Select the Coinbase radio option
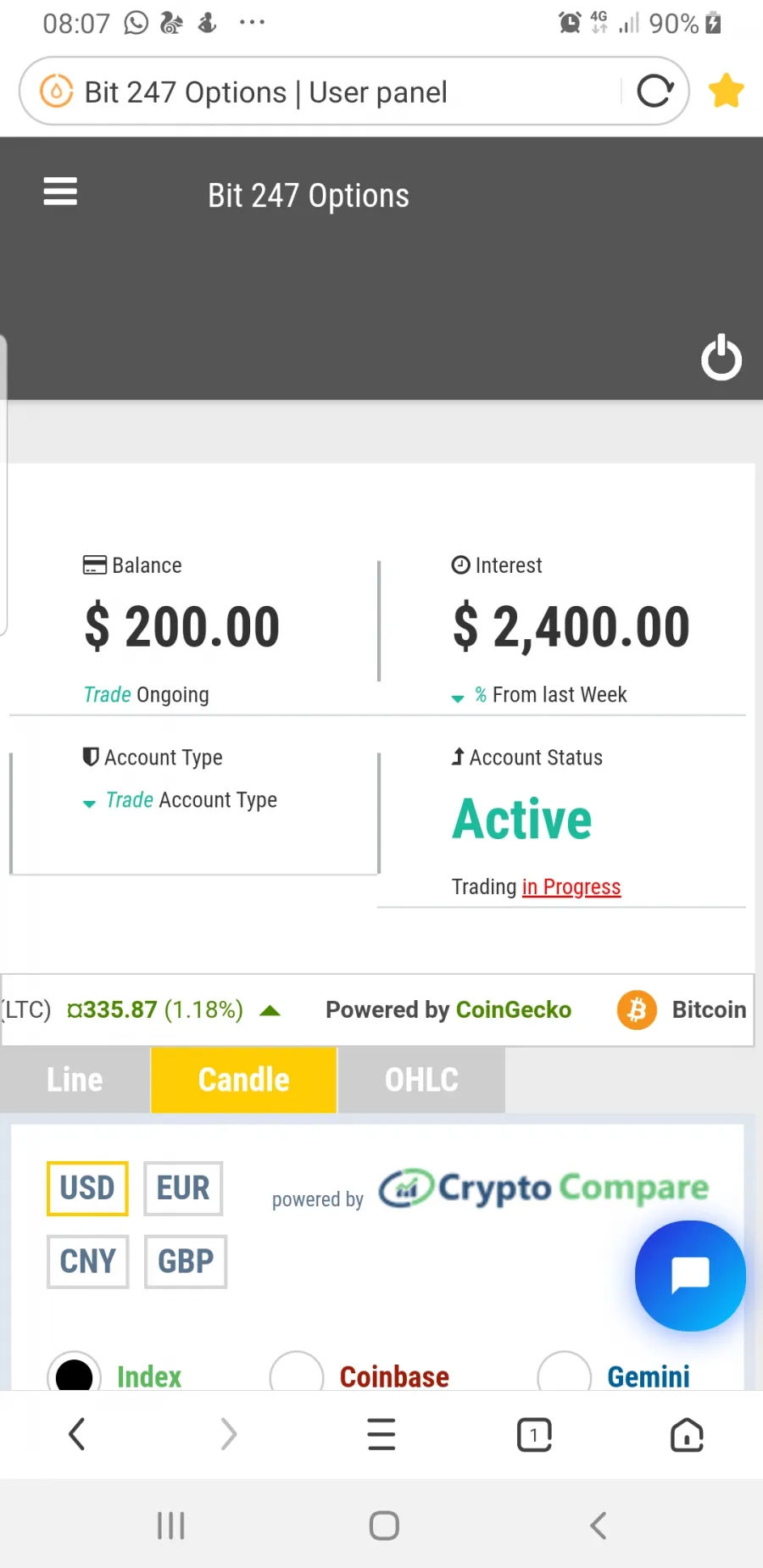Screen dimensions: 763x1568 click(x=297, y=1375)
